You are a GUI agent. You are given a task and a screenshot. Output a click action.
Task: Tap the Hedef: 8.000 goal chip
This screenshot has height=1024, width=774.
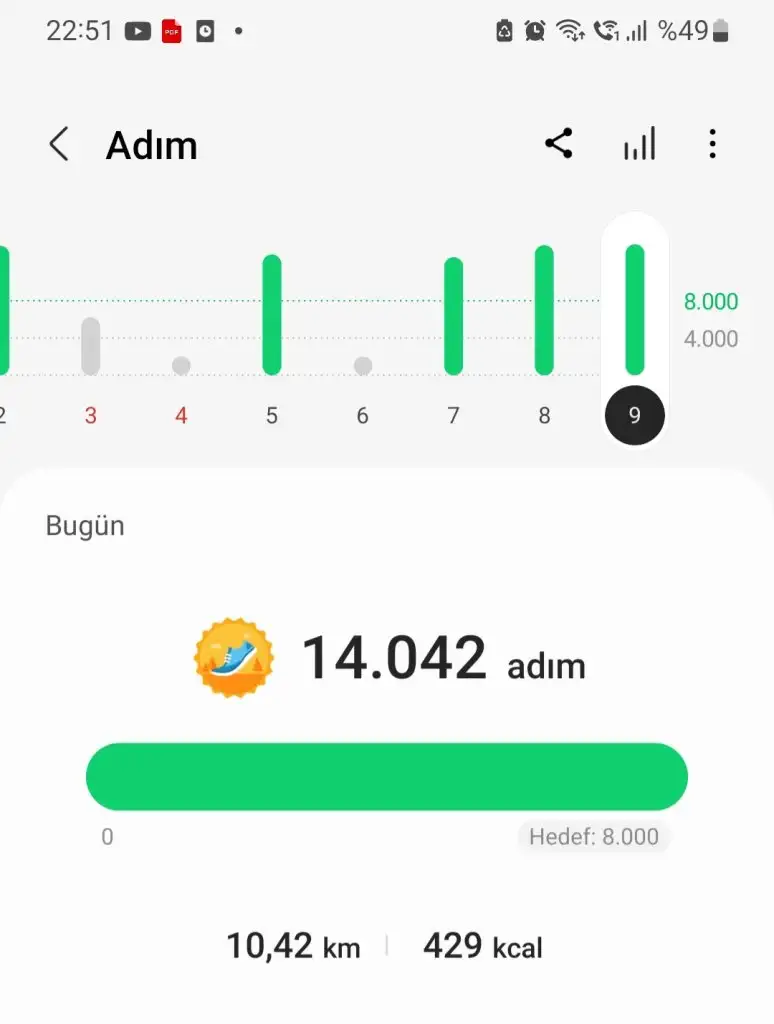point(594,836)
